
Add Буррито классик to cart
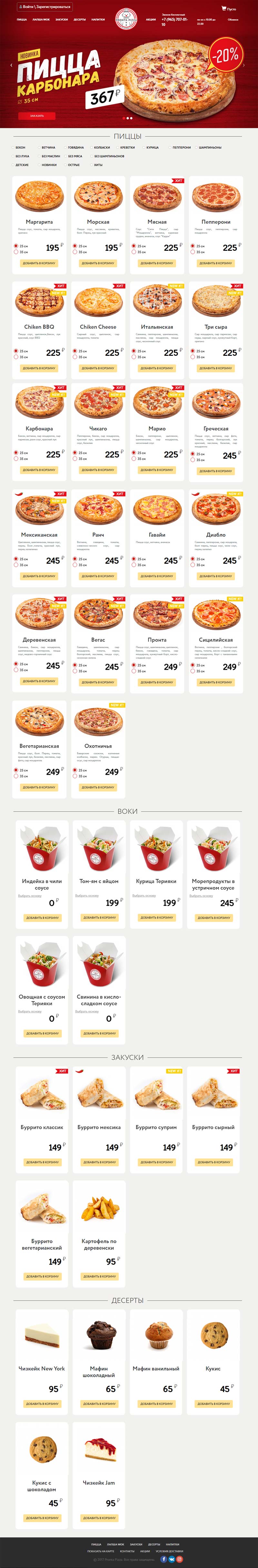coord(43,1162)
